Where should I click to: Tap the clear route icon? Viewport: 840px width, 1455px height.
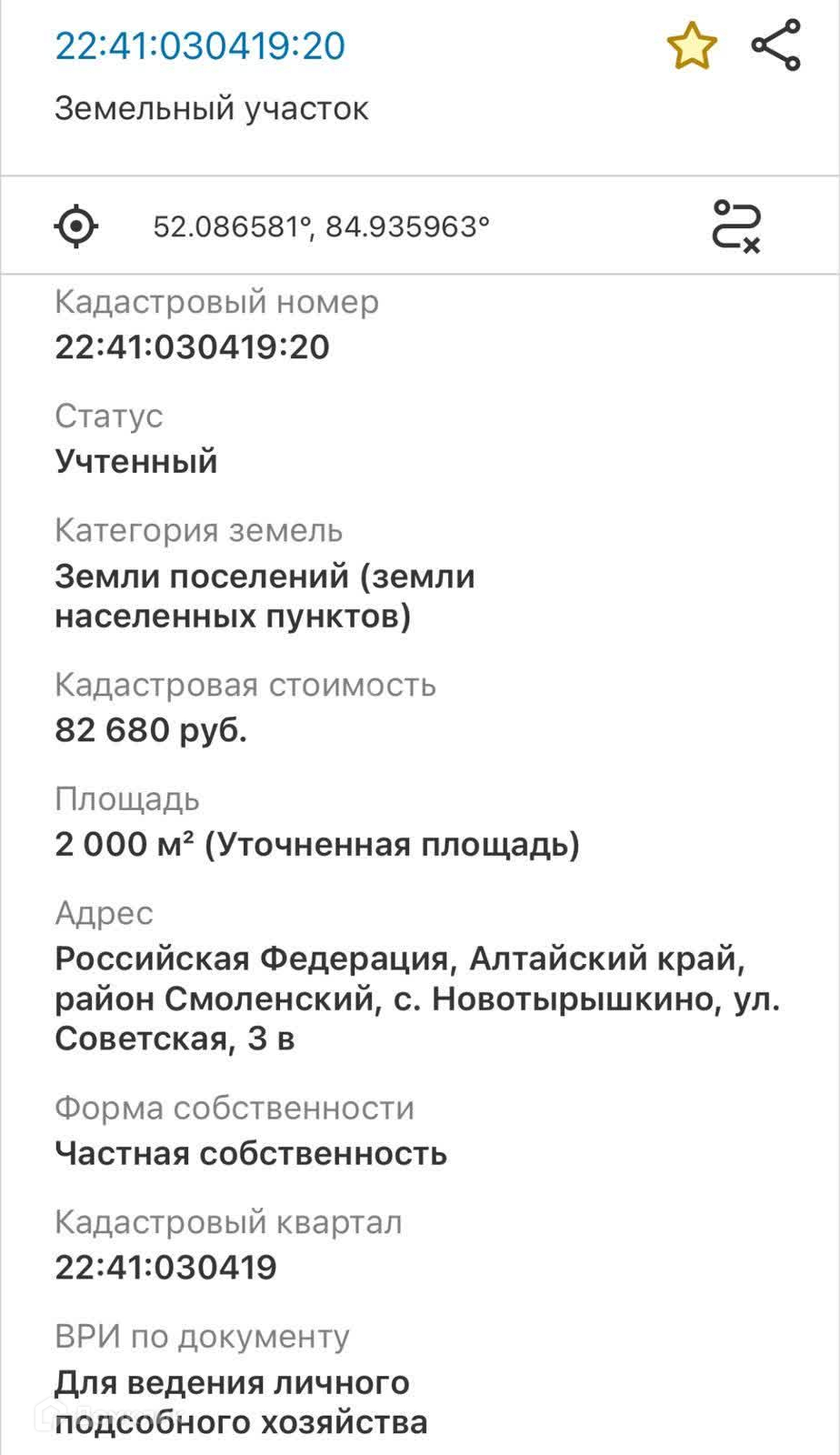click(735, 226)
